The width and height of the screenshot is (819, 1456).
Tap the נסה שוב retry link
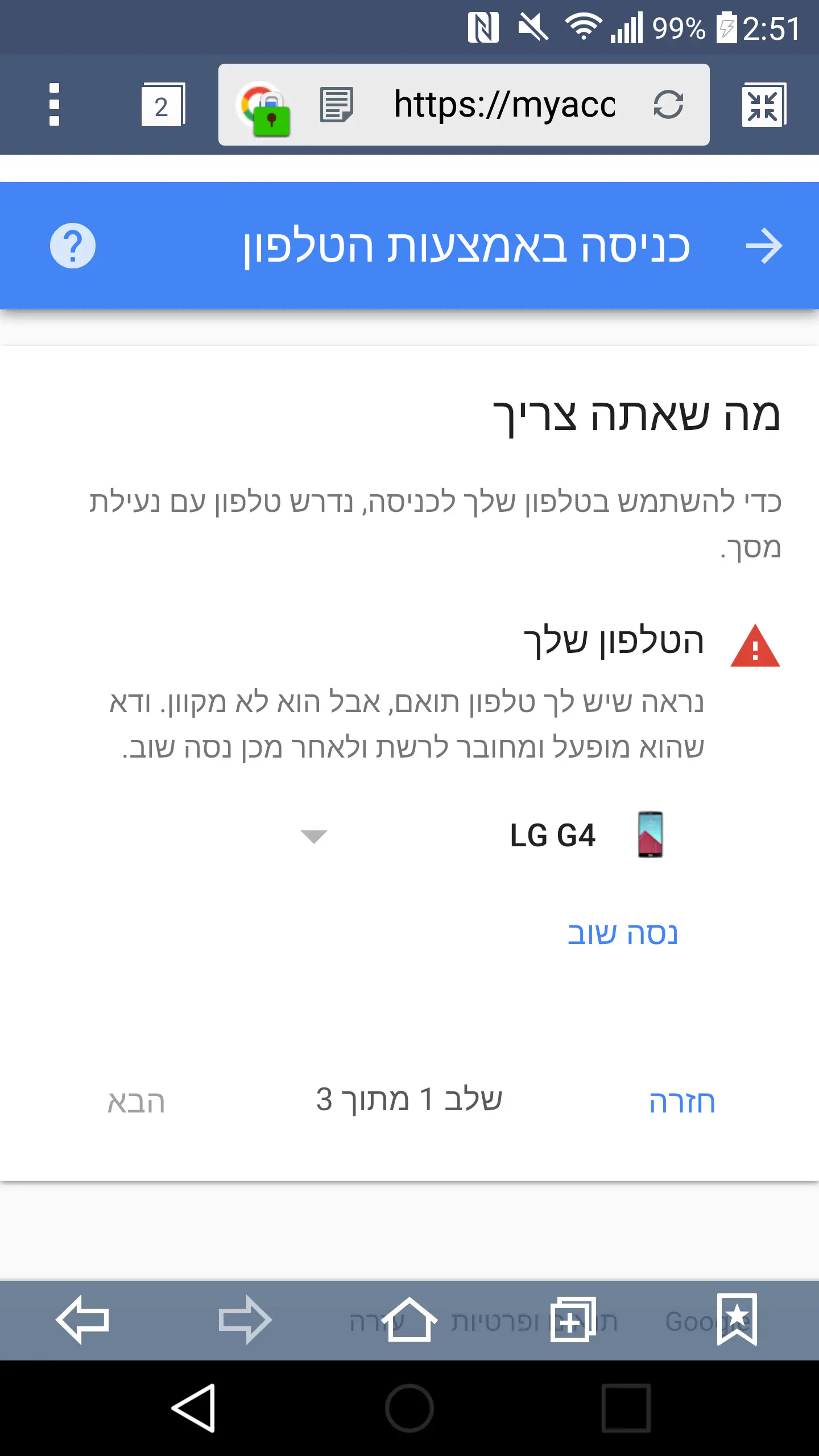(x=622, y=933)
